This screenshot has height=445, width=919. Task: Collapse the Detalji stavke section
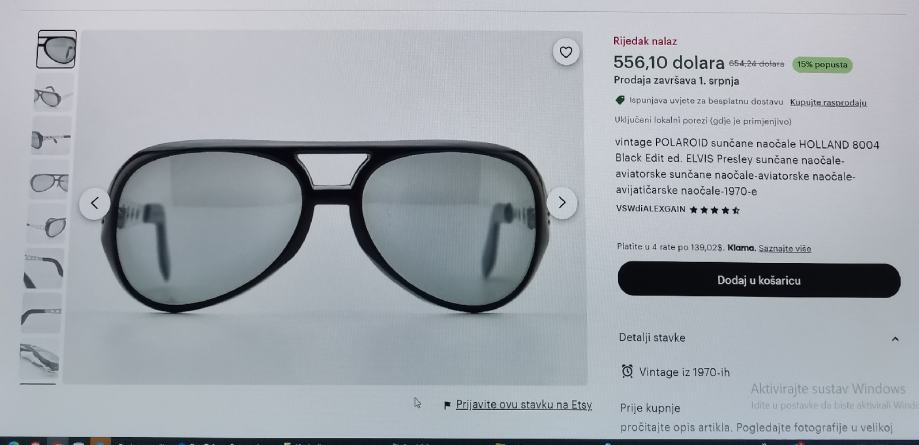[894, 339]
